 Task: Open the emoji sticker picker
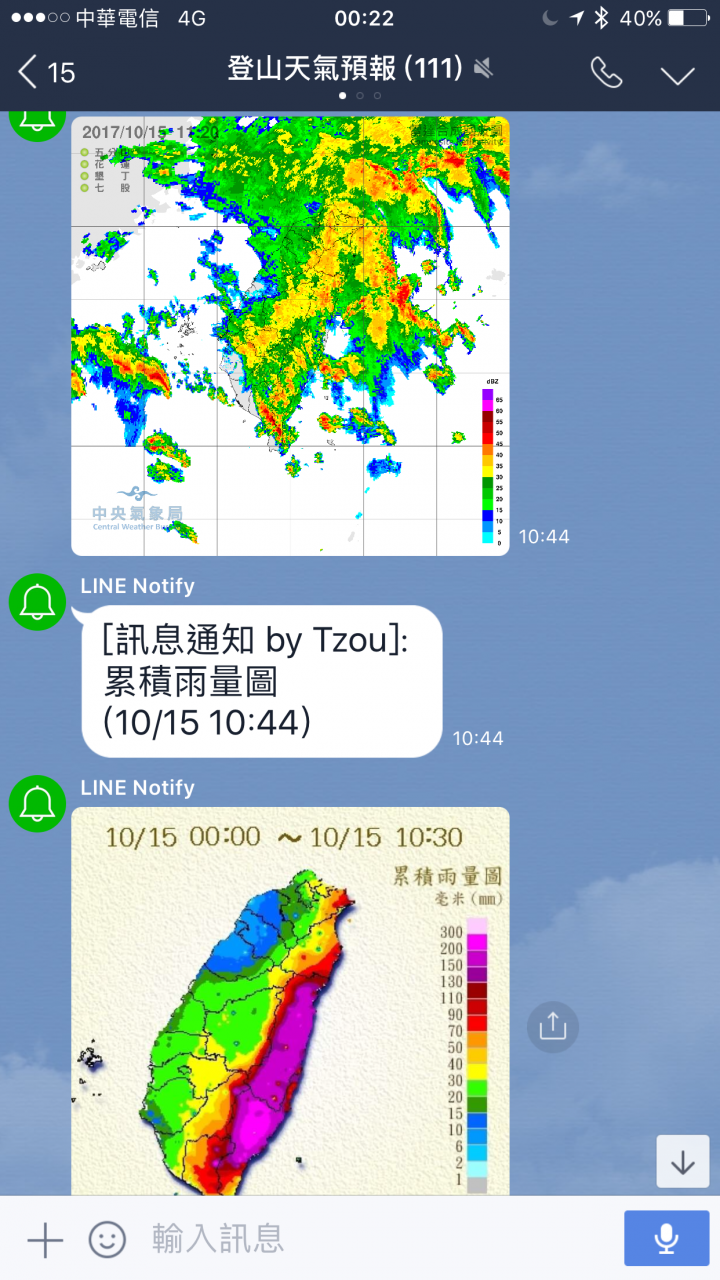tap(107, 1240)
